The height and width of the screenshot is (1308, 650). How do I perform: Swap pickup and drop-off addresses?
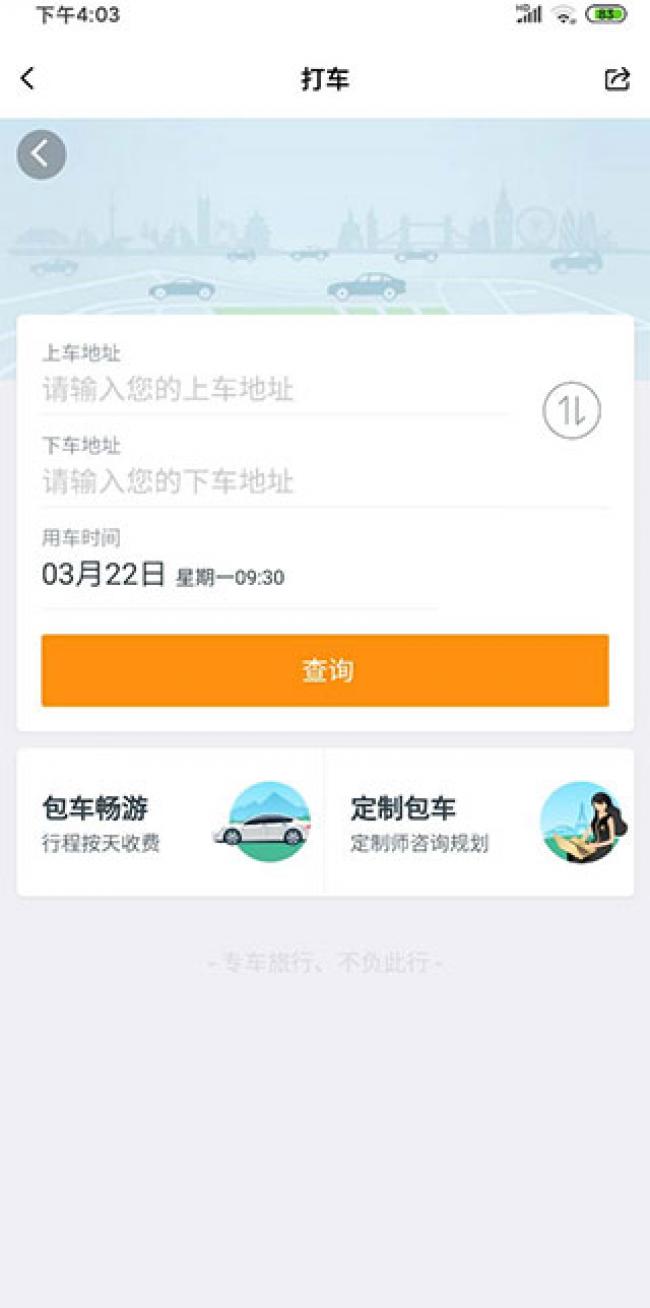(571, 410)
